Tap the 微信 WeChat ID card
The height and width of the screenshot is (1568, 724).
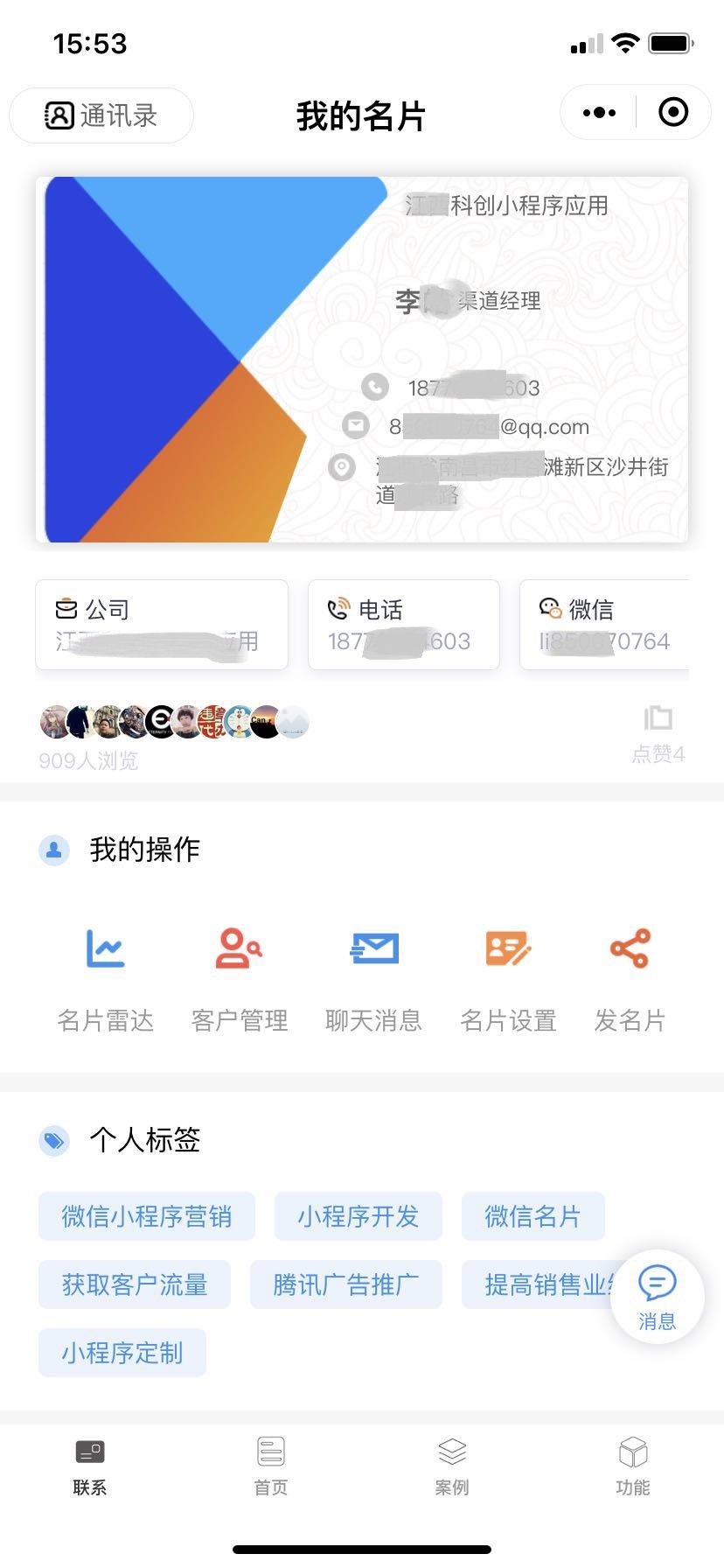coord(604,625)
